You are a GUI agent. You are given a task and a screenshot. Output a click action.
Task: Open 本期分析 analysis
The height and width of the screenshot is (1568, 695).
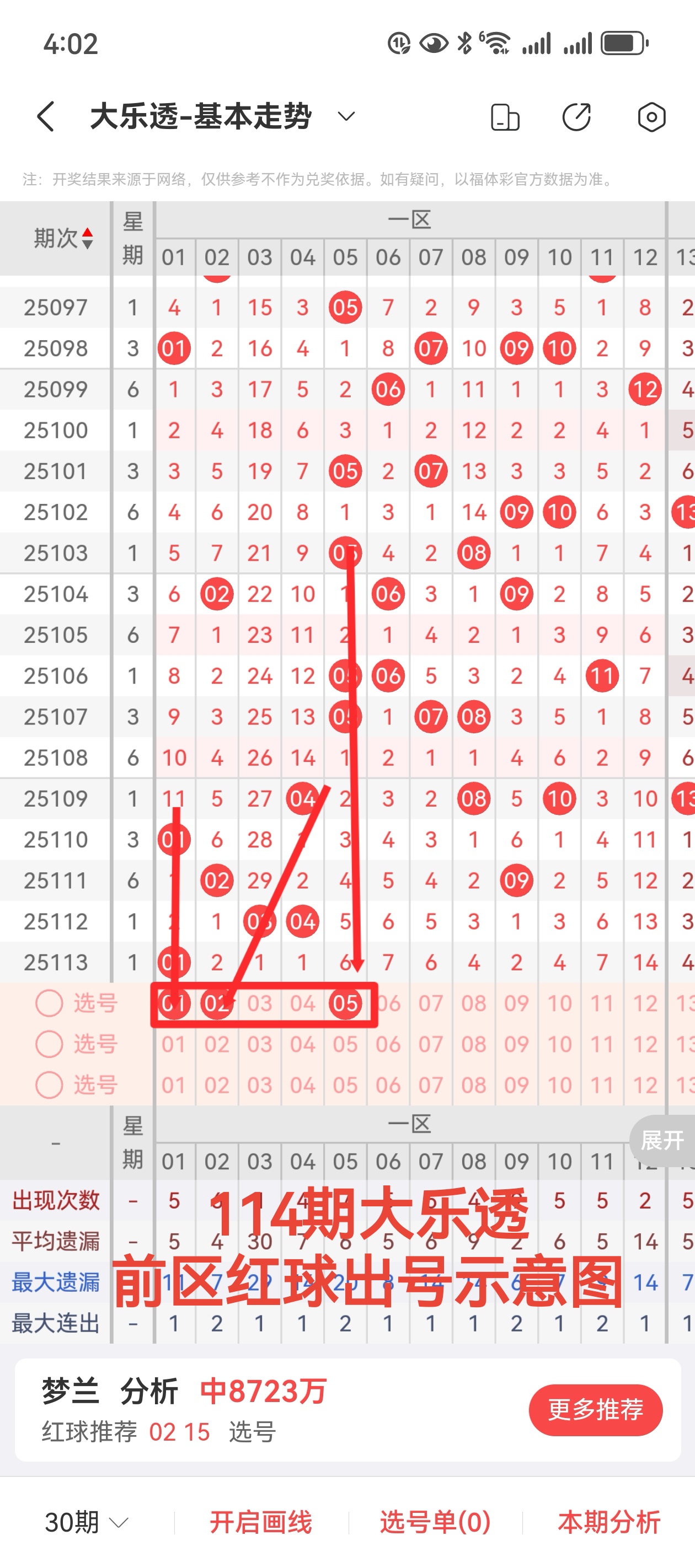point(608,1522)
